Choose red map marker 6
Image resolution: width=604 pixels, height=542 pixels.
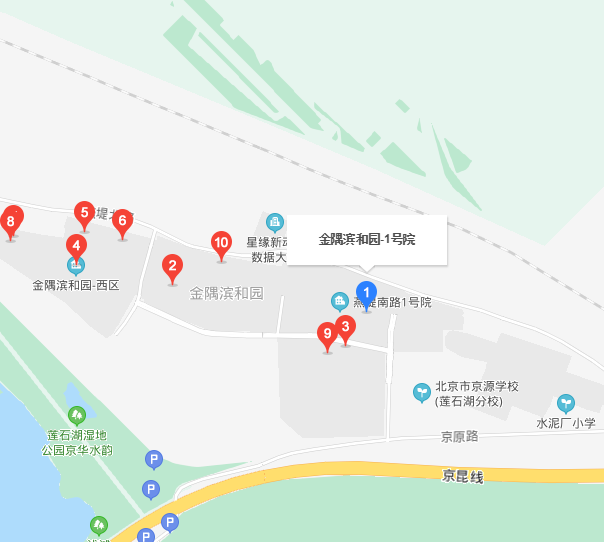tap(123, 221)
